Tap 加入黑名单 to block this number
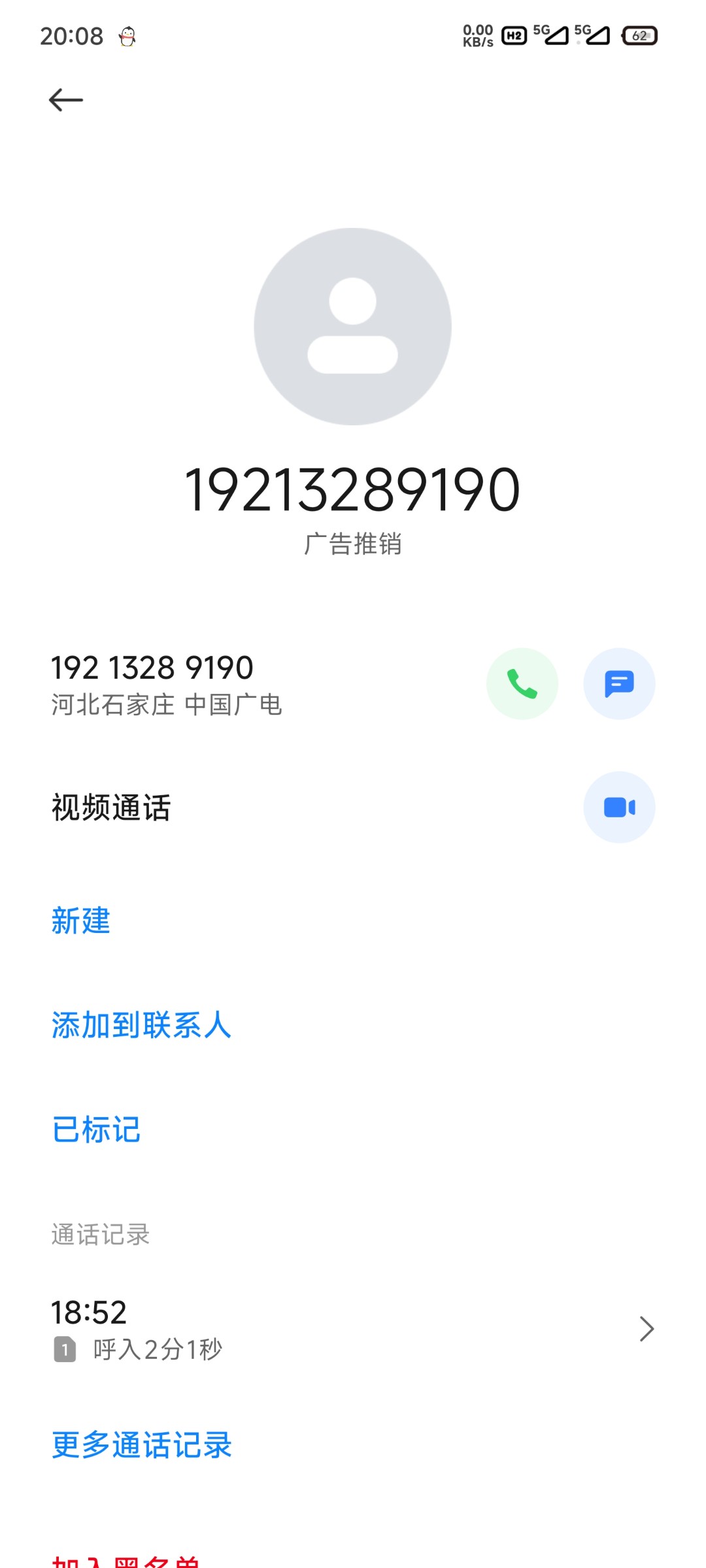 [126, 1560]
